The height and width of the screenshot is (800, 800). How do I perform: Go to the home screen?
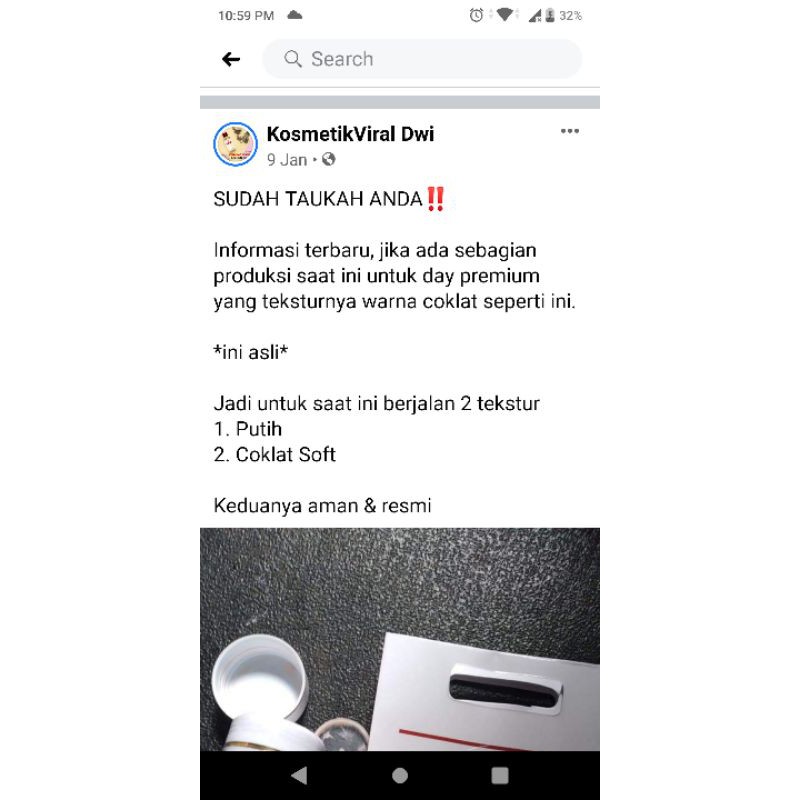tap(400, 775)
